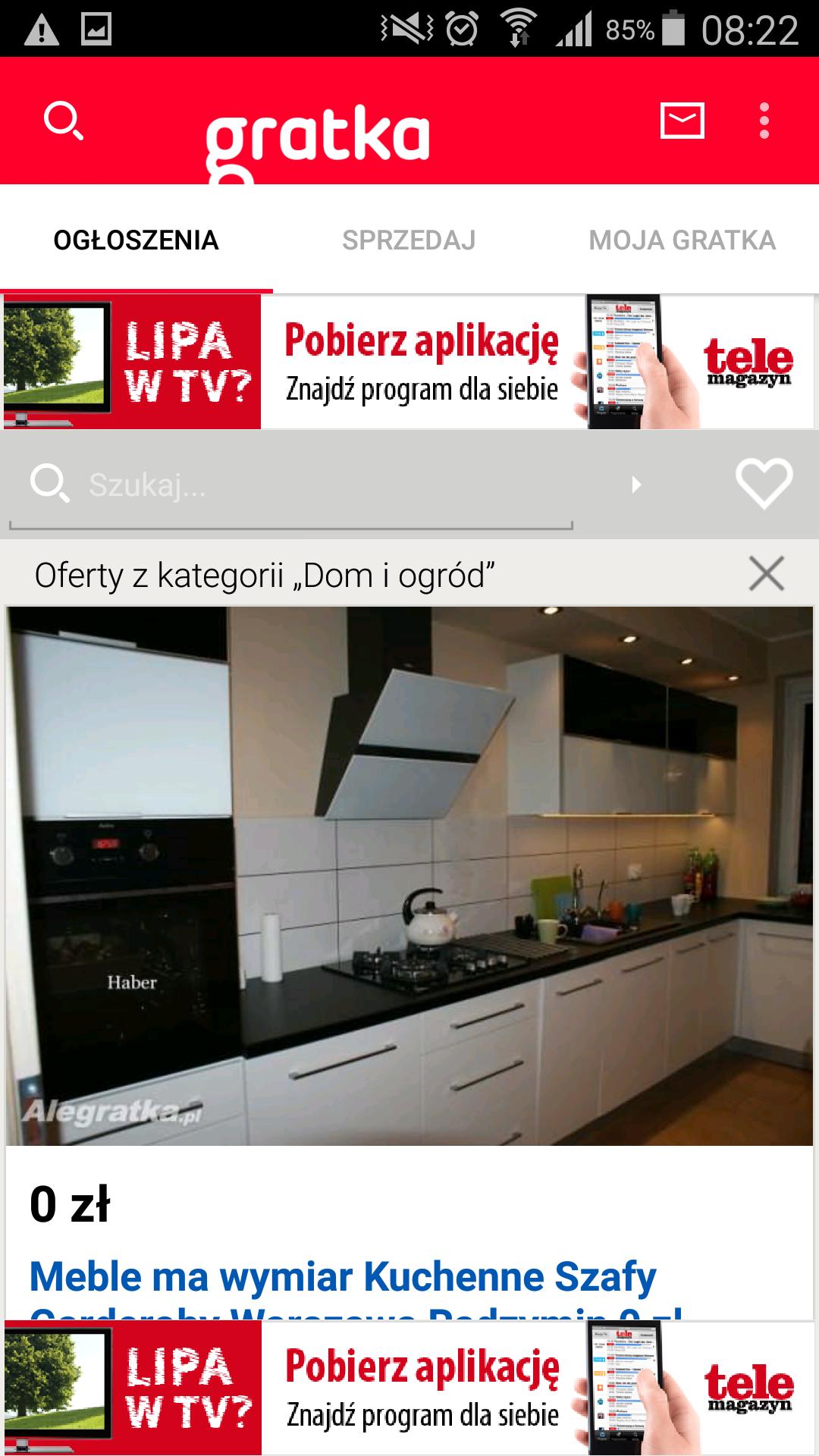The width and height of the screenshot is (819, 1456).
Task: Tap the Szukaj search input field
Action: click(x=303, y=485)
